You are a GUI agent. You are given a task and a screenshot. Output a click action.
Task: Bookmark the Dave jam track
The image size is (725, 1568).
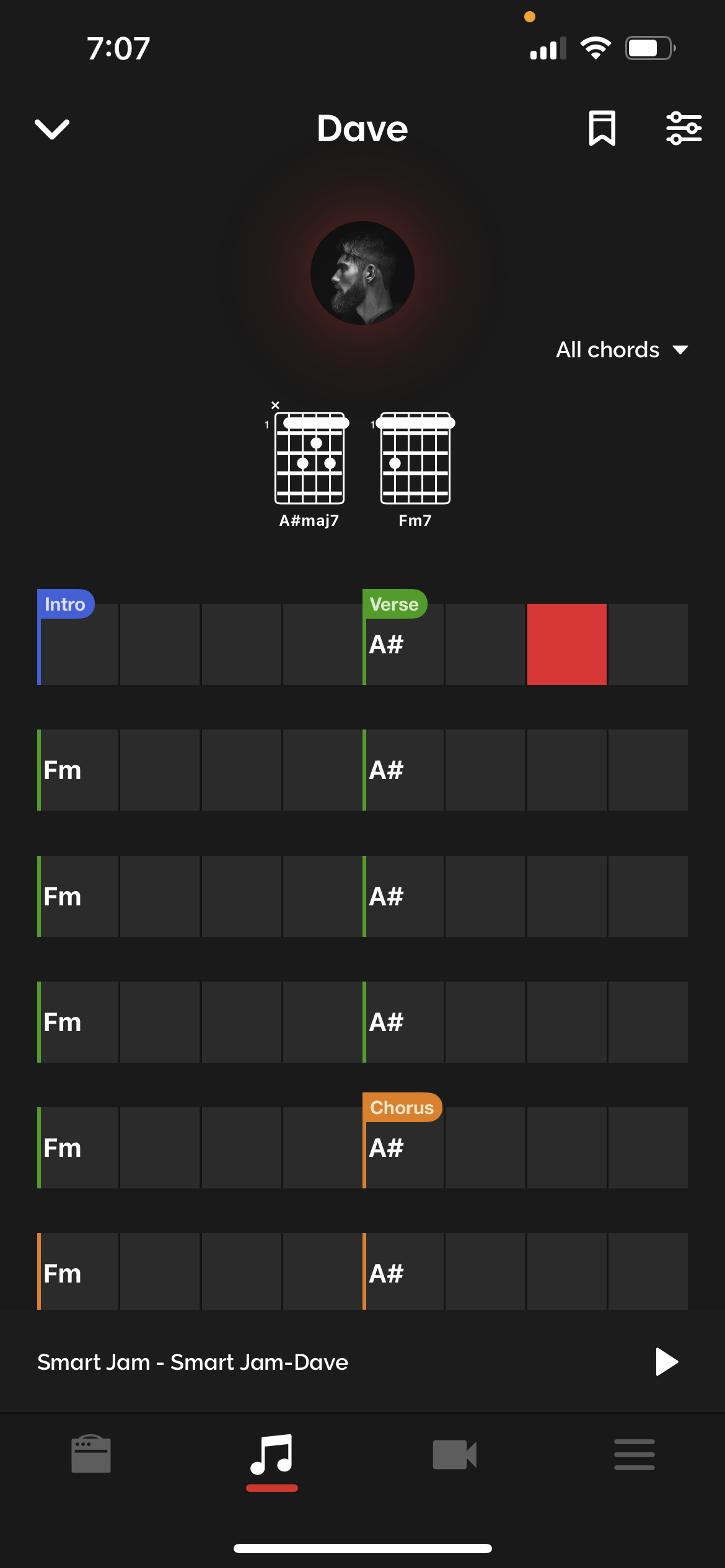pyautogui.click(x=602, y=128)
